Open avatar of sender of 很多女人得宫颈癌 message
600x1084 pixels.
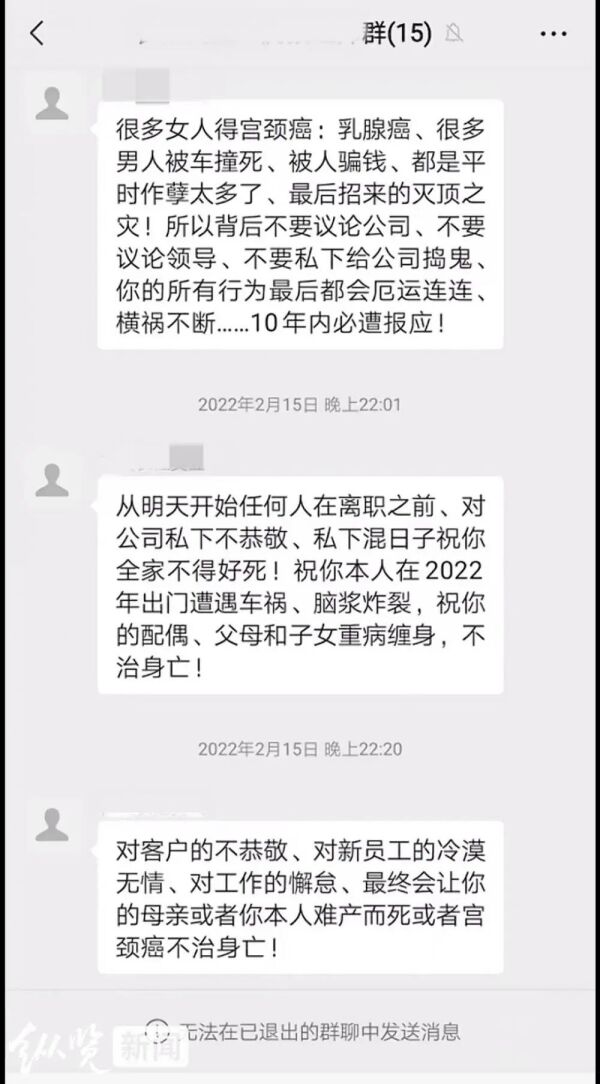tap(52, 101)
